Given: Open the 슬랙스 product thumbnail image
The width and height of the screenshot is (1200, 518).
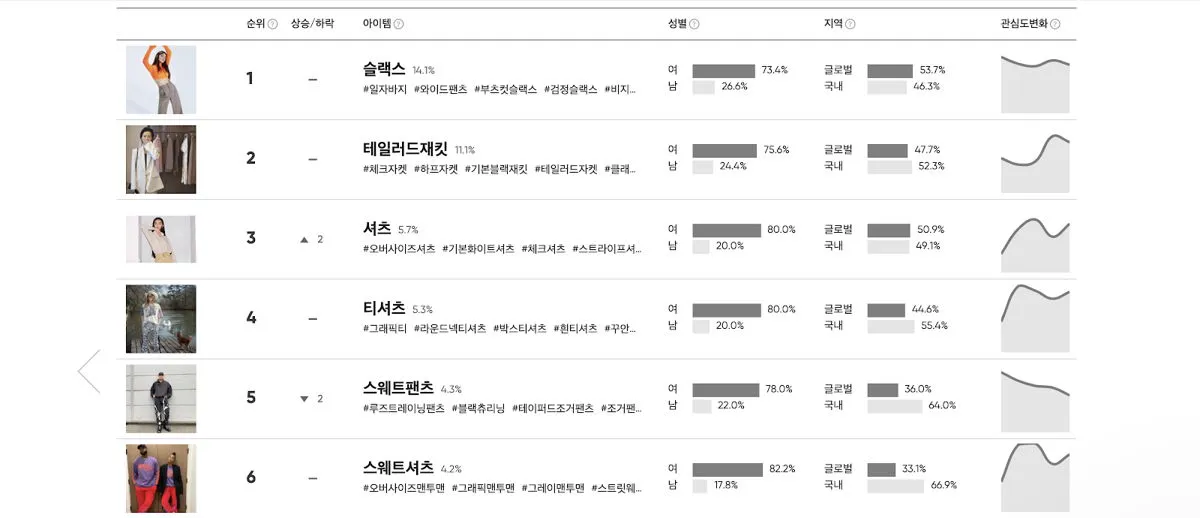Looking at the screenshot, I should tap(161, 80).
